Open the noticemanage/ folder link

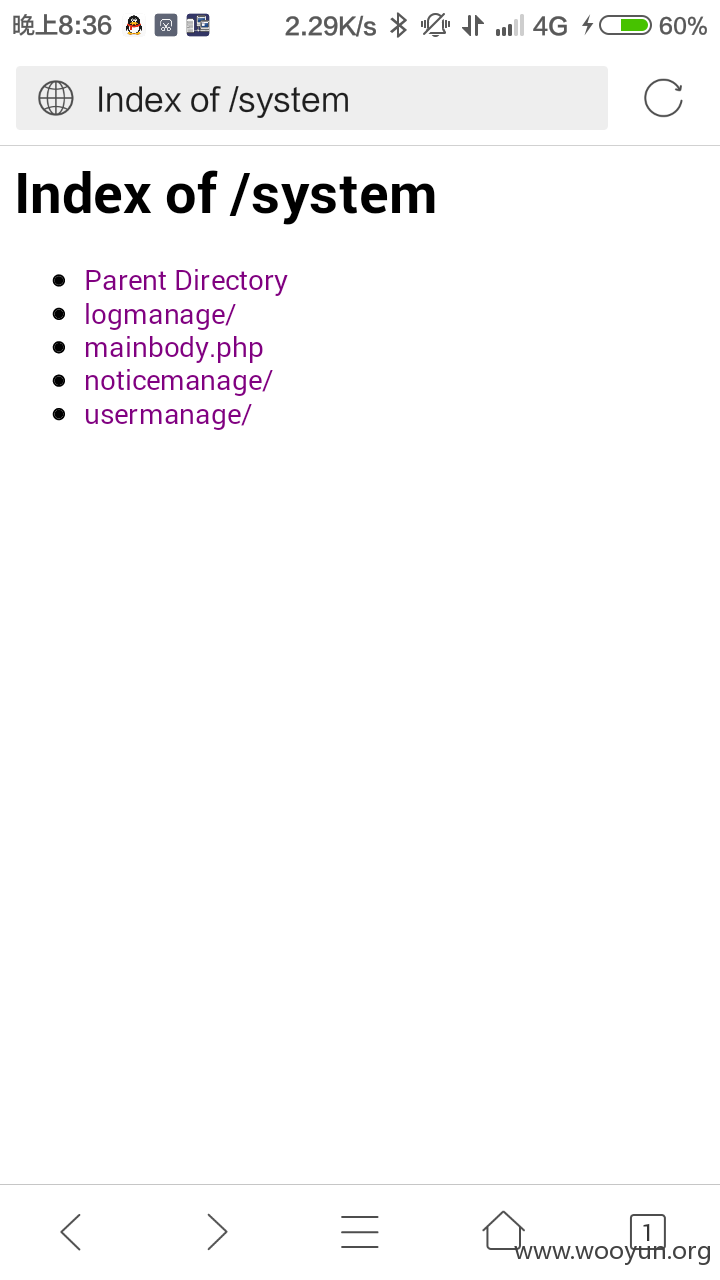tap(178, 381)
